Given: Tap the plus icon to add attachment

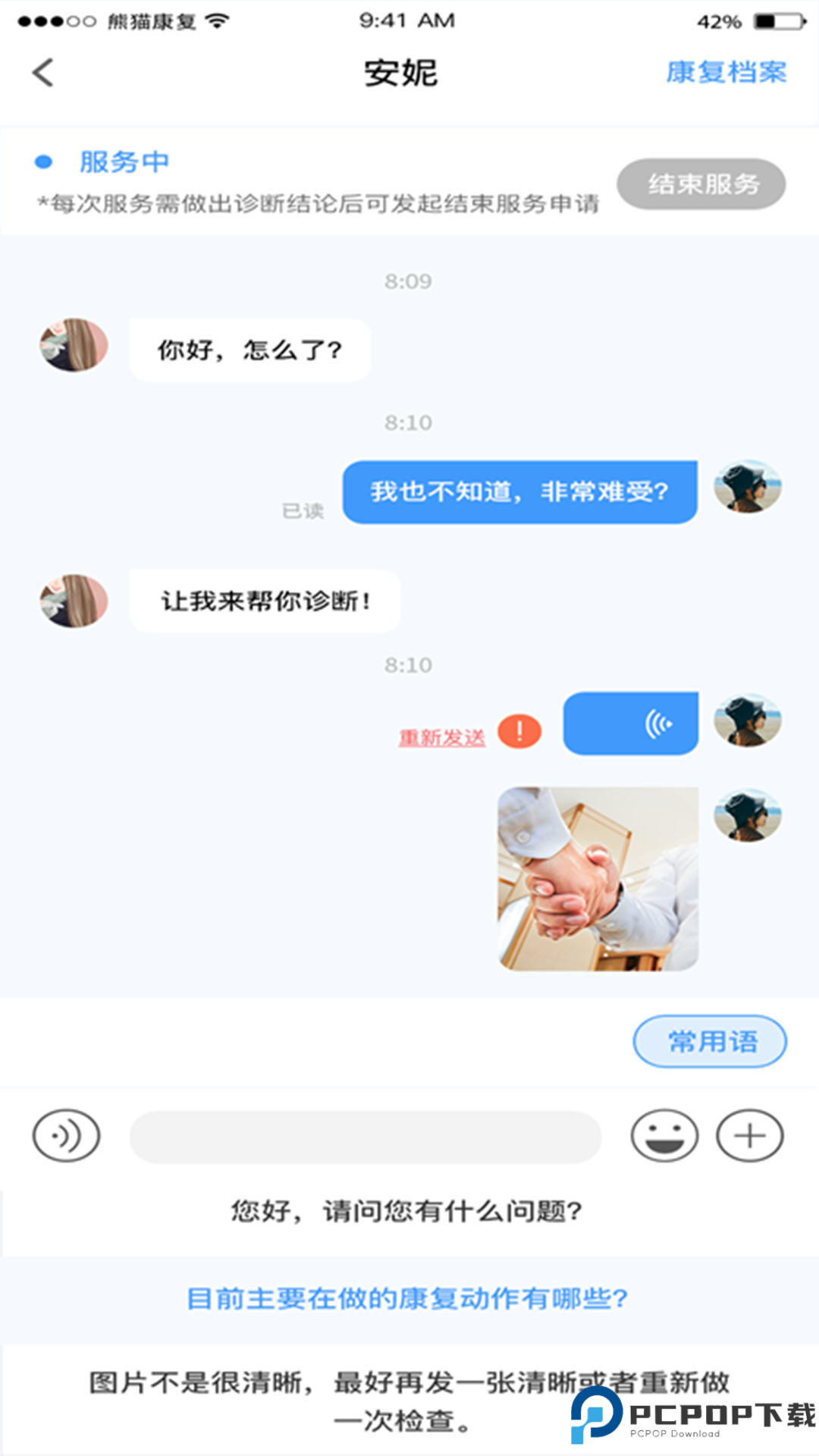Looking at the screenshot, I should [x=749, y=1135].
